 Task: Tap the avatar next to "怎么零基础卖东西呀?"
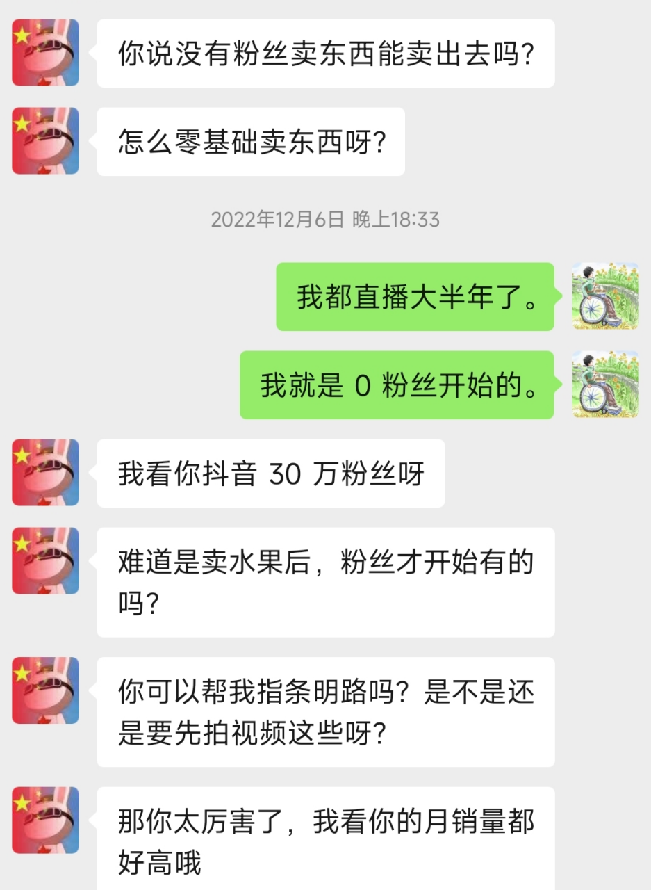coord(46,141)
